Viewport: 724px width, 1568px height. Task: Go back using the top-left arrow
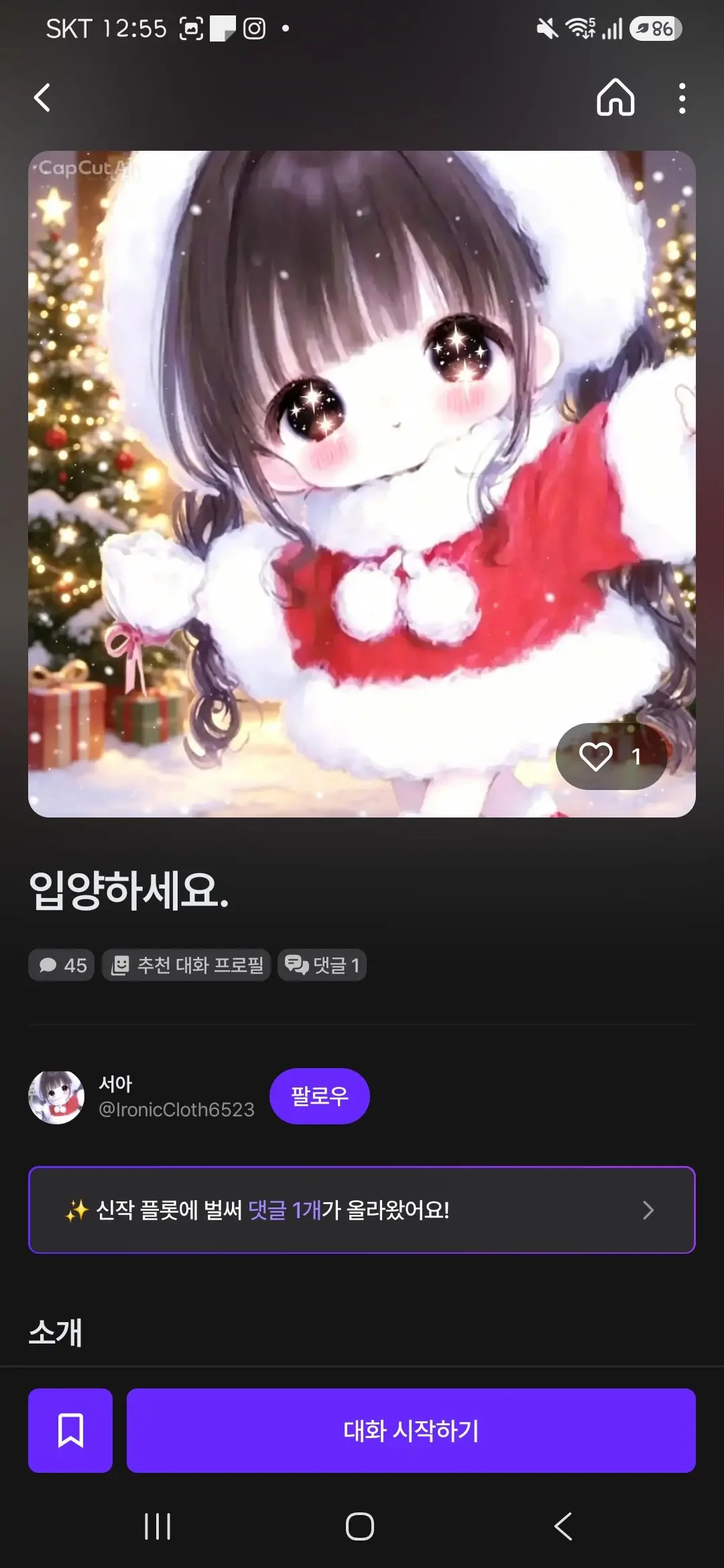tap(42, 98)
